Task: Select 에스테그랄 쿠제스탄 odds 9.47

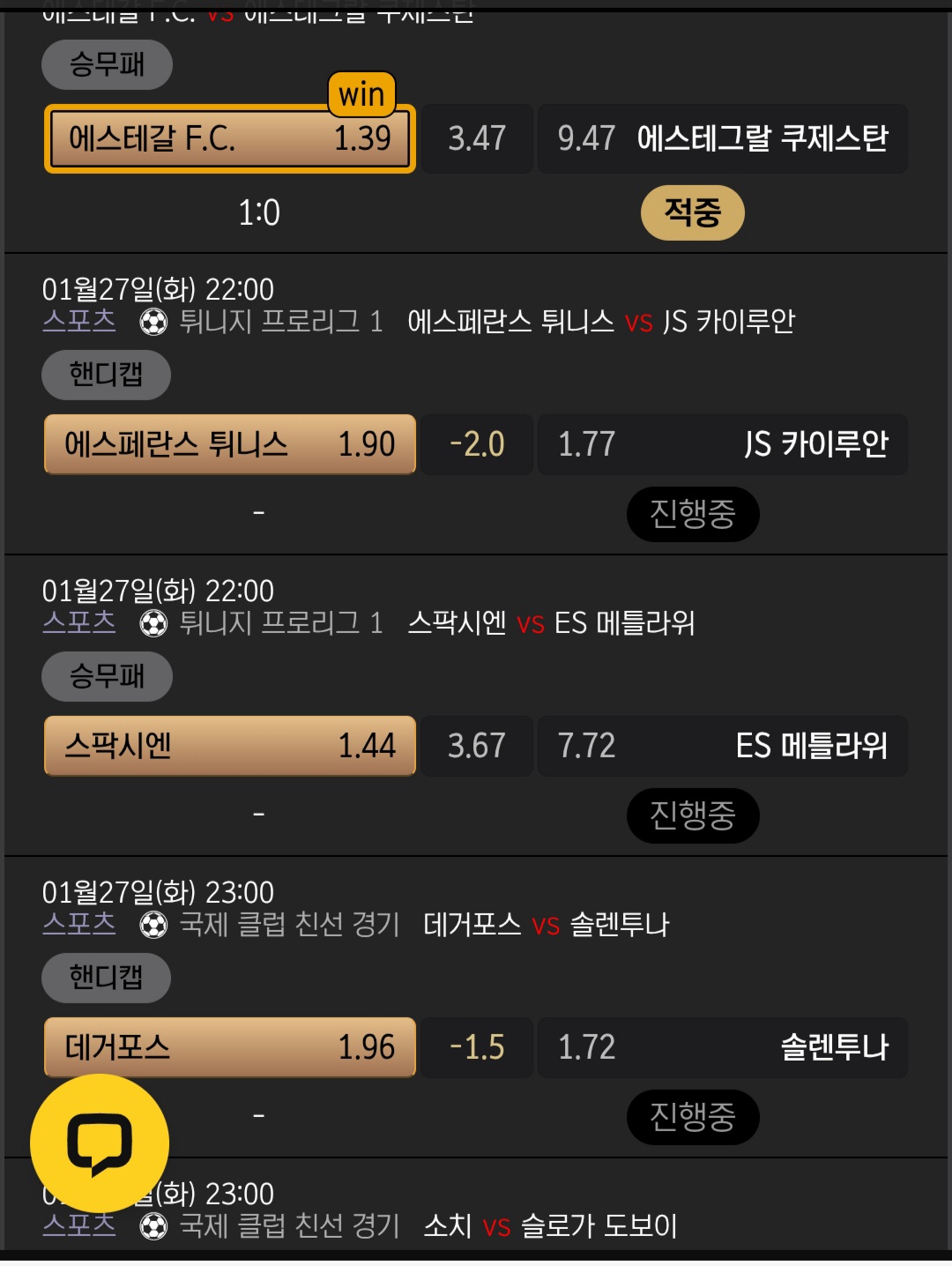Action: pos(722,138)
